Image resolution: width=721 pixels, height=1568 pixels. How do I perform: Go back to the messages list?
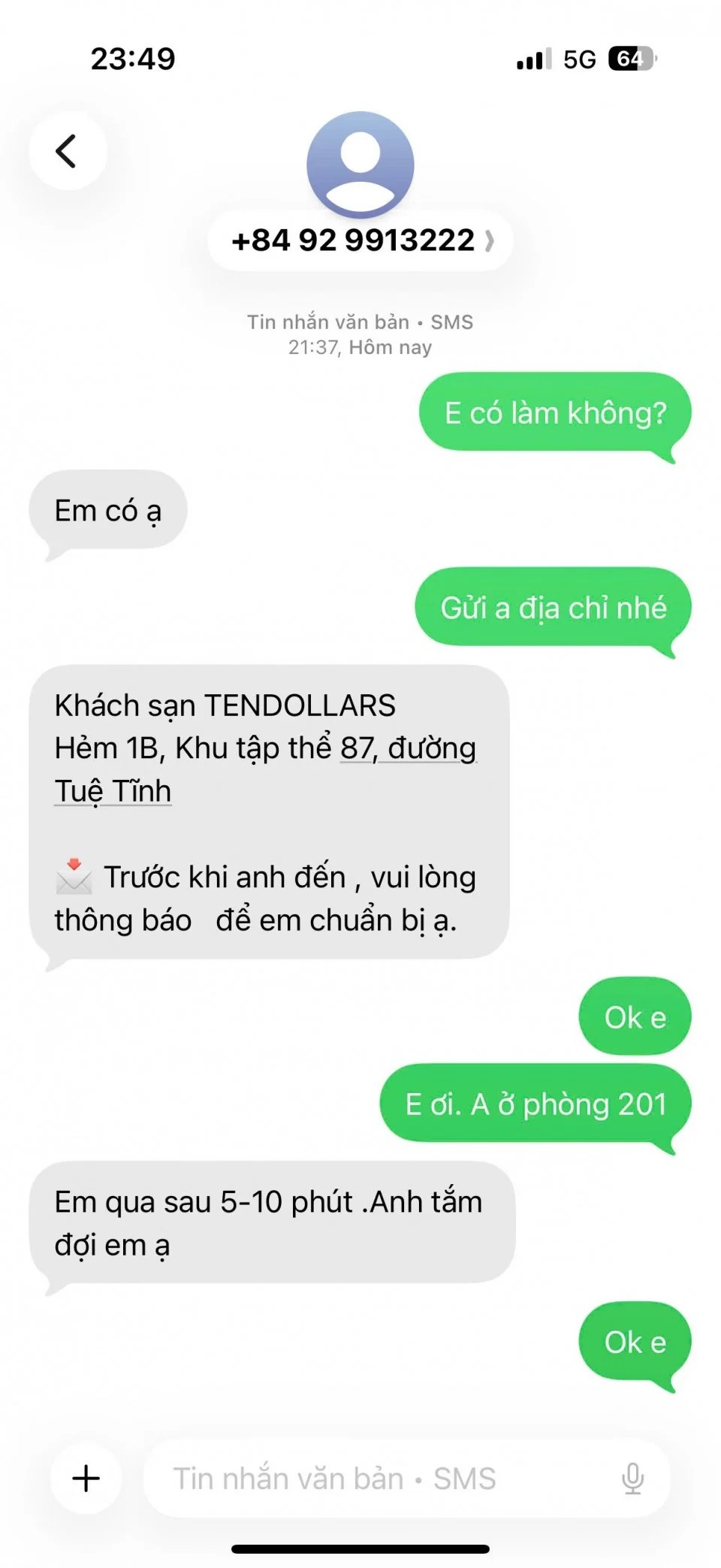[x=68, y=151]
